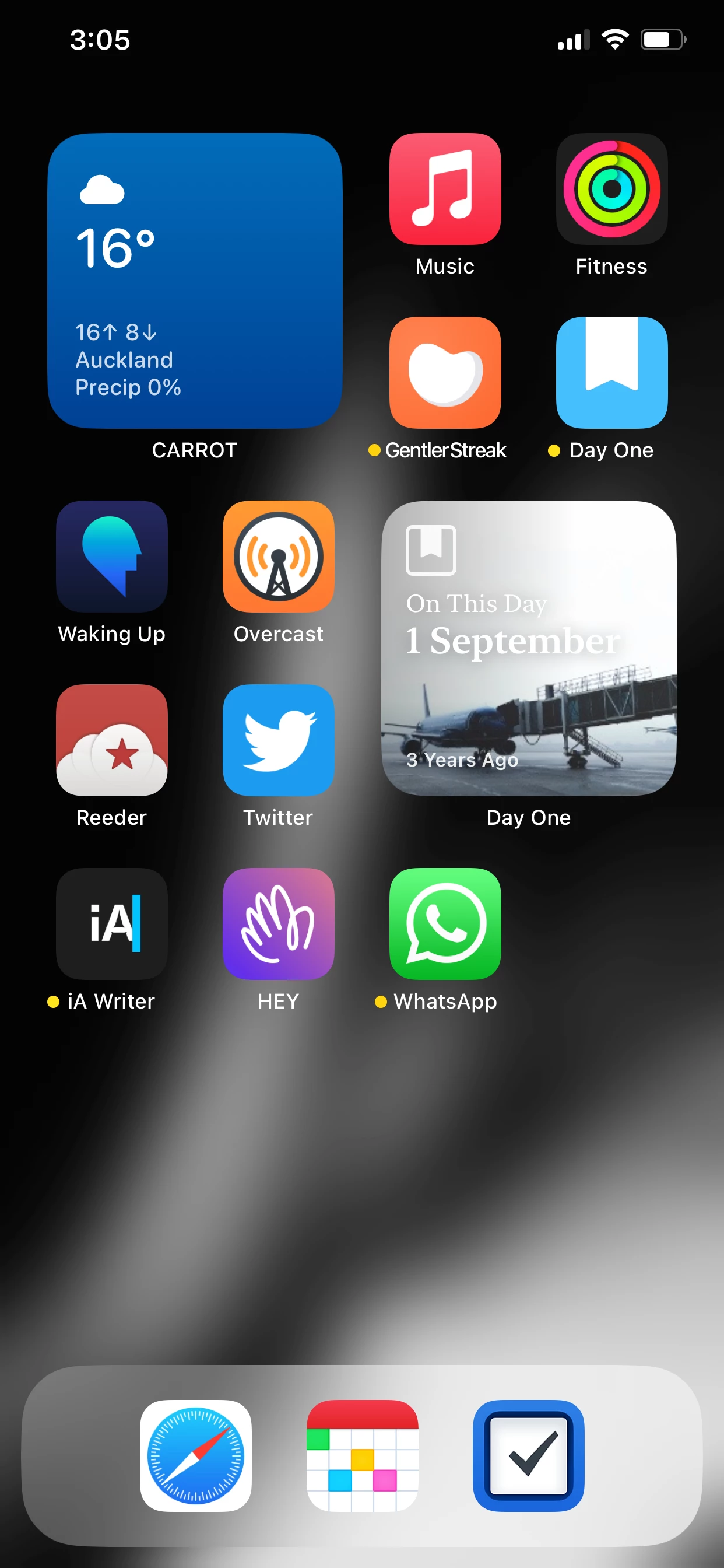Launch the Music app
The width and height of the screenshot is (724, 1568).
pyautogui.click(x=445, y=188)
